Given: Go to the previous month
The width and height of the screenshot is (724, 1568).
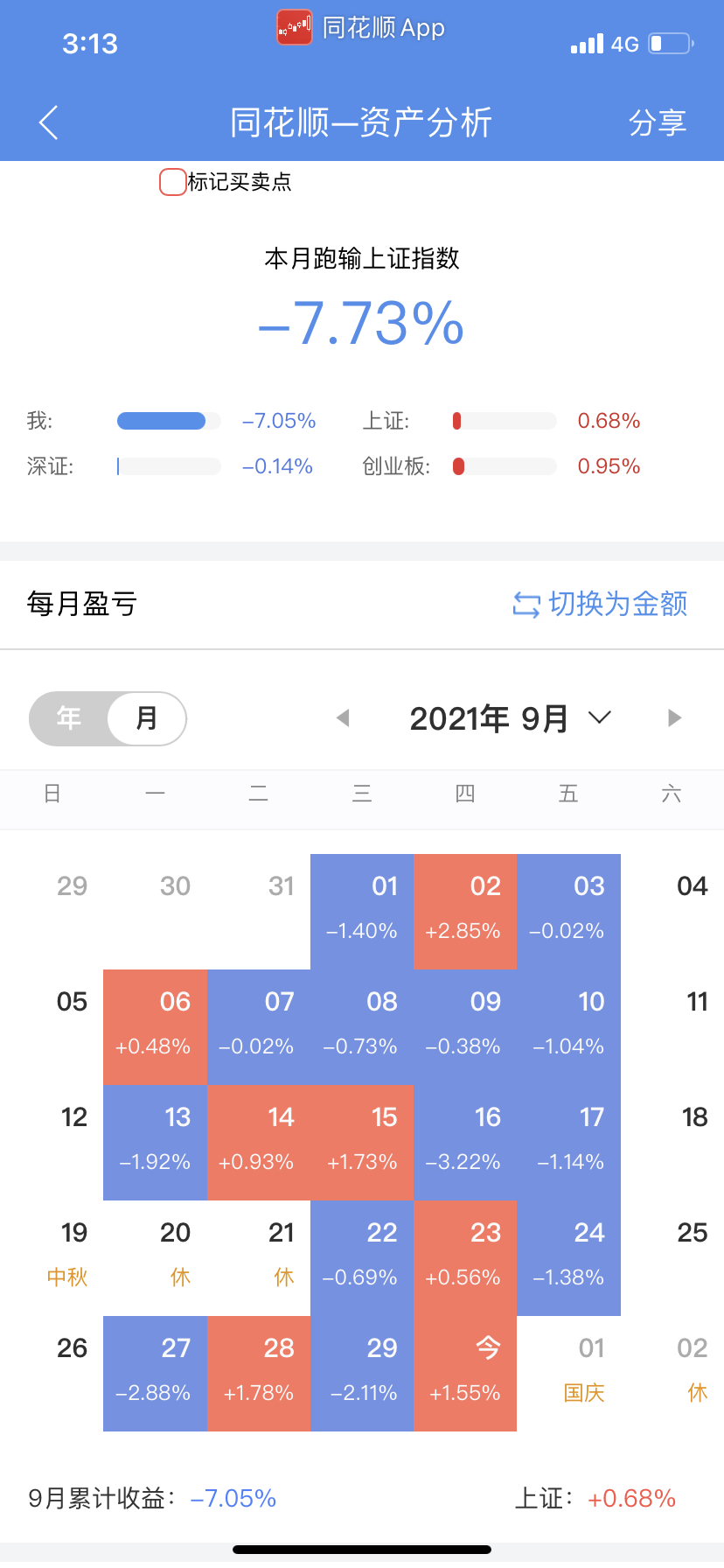Looking at the screenshot, I should pyautogui.click(x=343, y=718).
